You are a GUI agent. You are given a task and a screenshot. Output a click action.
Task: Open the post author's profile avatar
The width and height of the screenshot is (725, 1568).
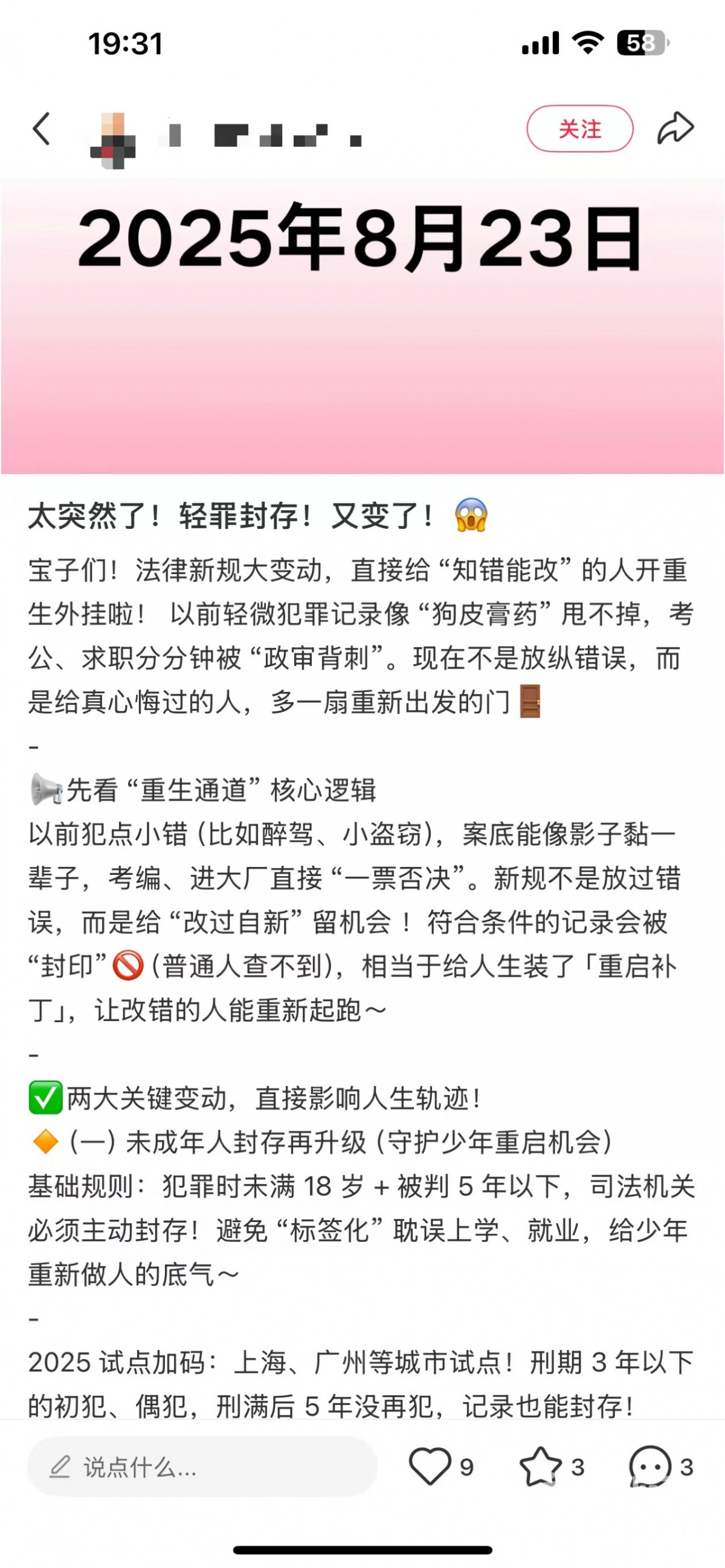pyautogui.click(x=114, y=140)
